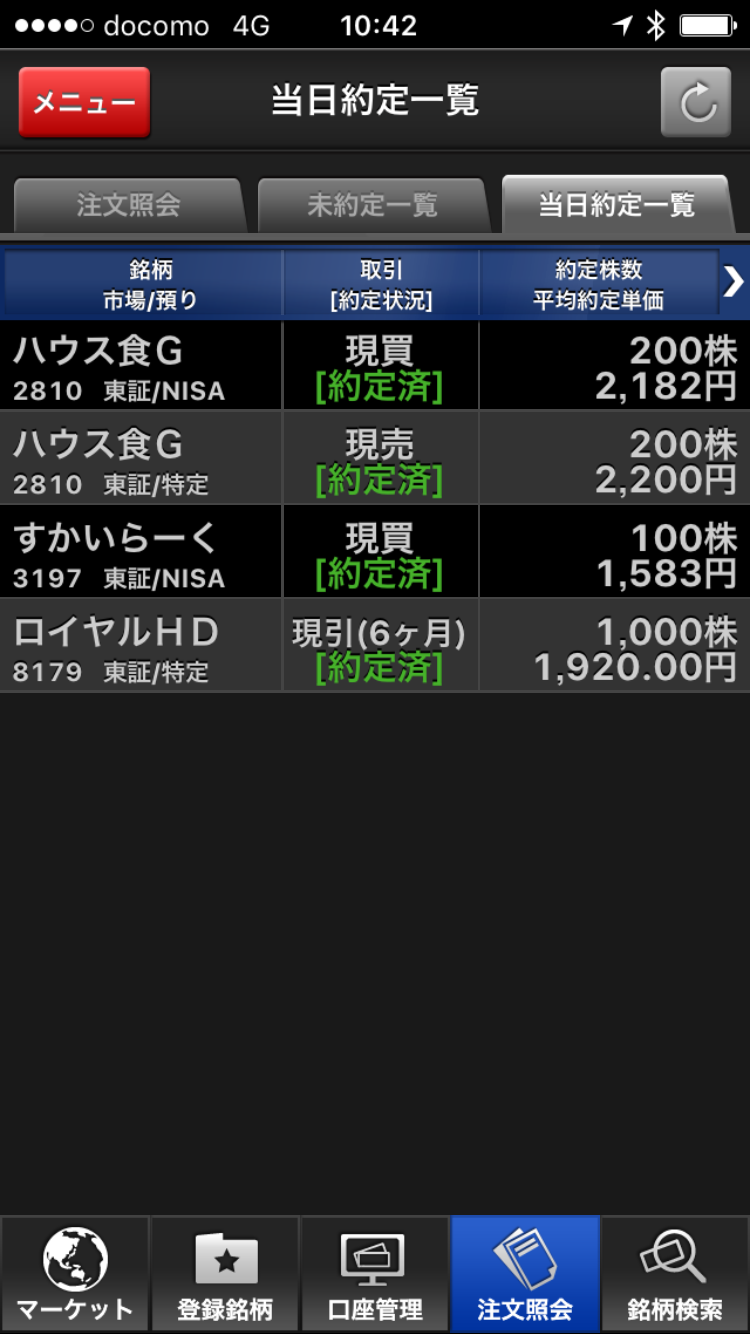The width and height of the screenshot is (750, 1334).
Task: Open the ハウス食G 現売 特定 execution
Action: [375, 459]
